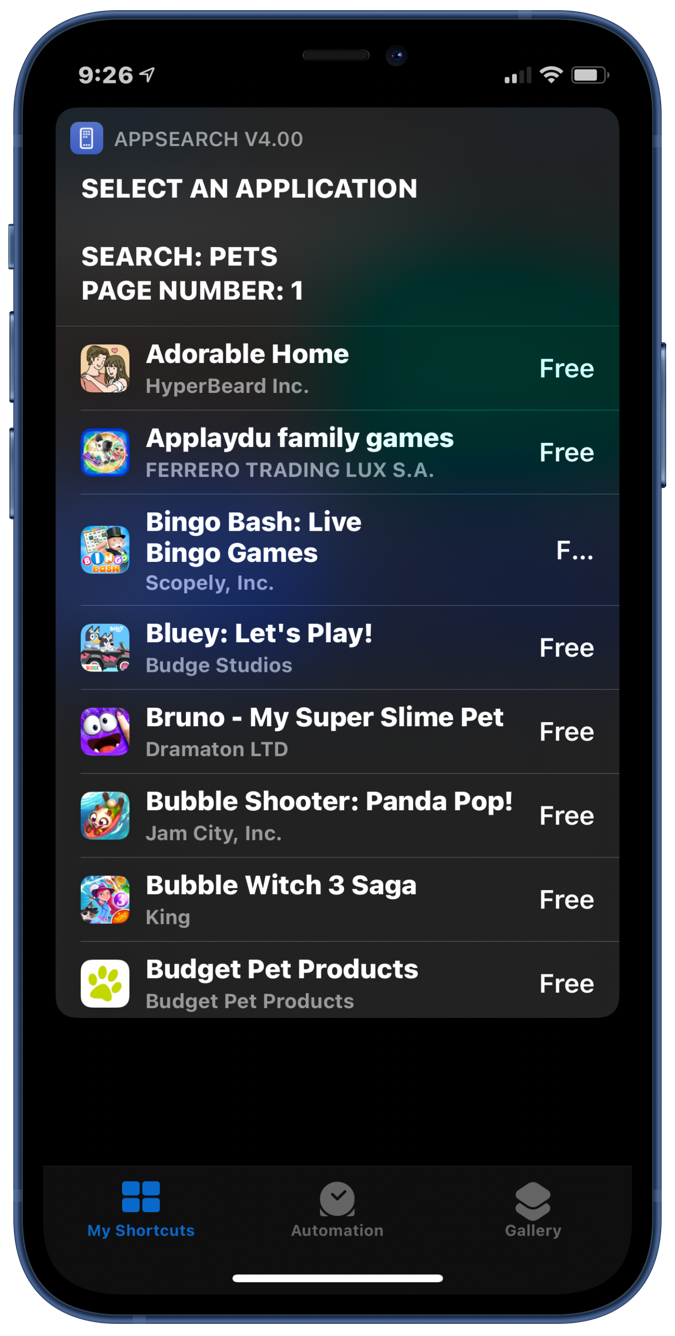Pick Bingo Bash: Live Bingo Games
Viewport: 675px width, 1336px height.
click(x=337, y=551)
